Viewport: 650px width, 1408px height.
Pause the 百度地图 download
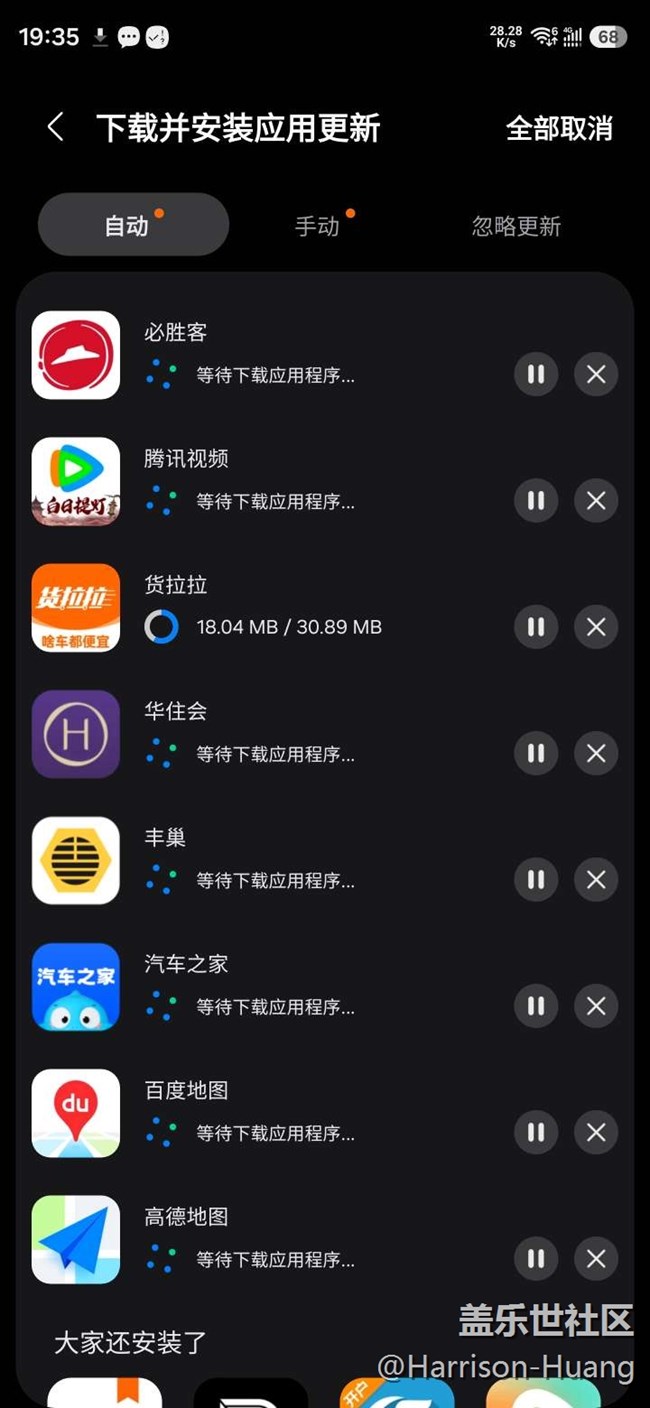536,1132
